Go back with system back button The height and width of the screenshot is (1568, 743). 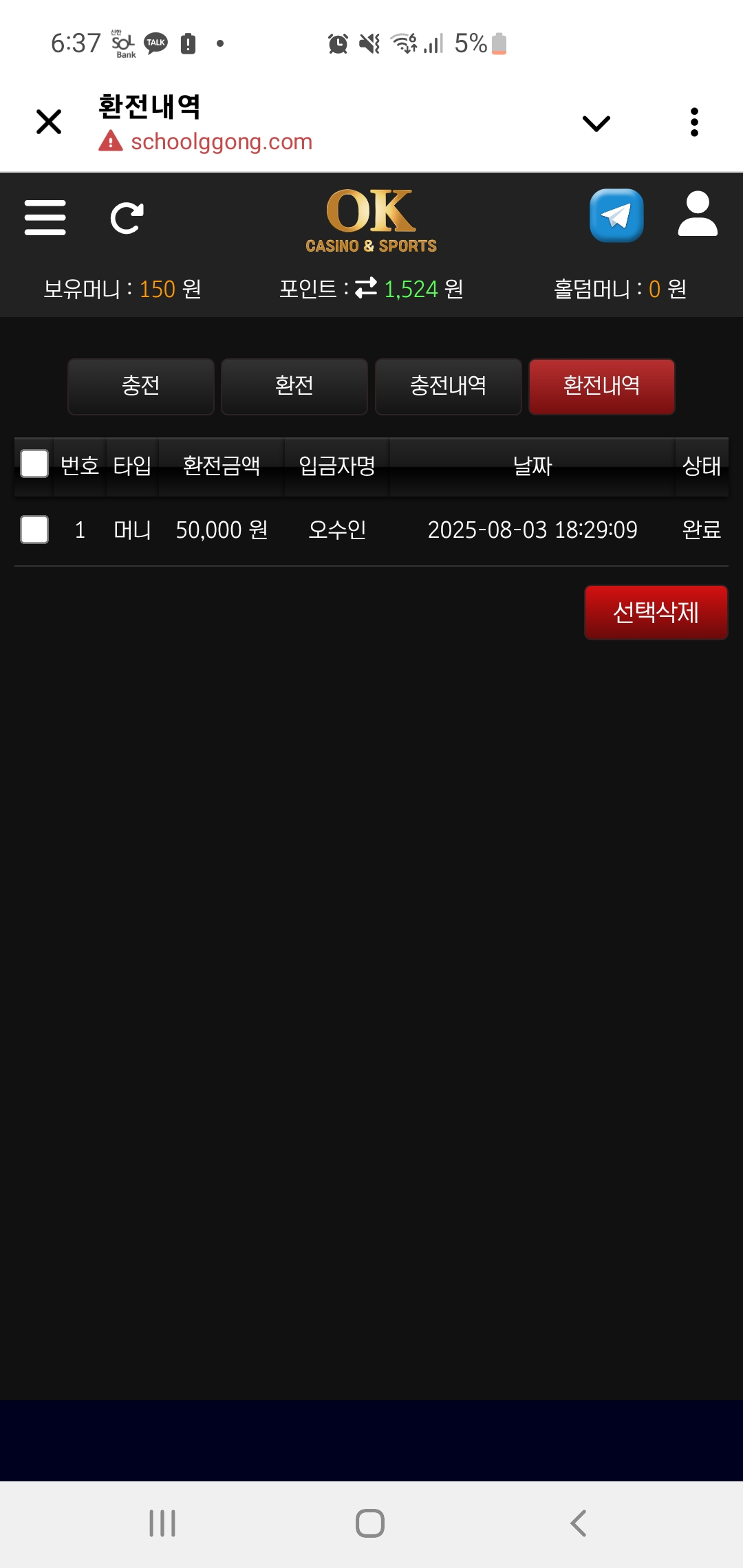tap(578, 1523)
